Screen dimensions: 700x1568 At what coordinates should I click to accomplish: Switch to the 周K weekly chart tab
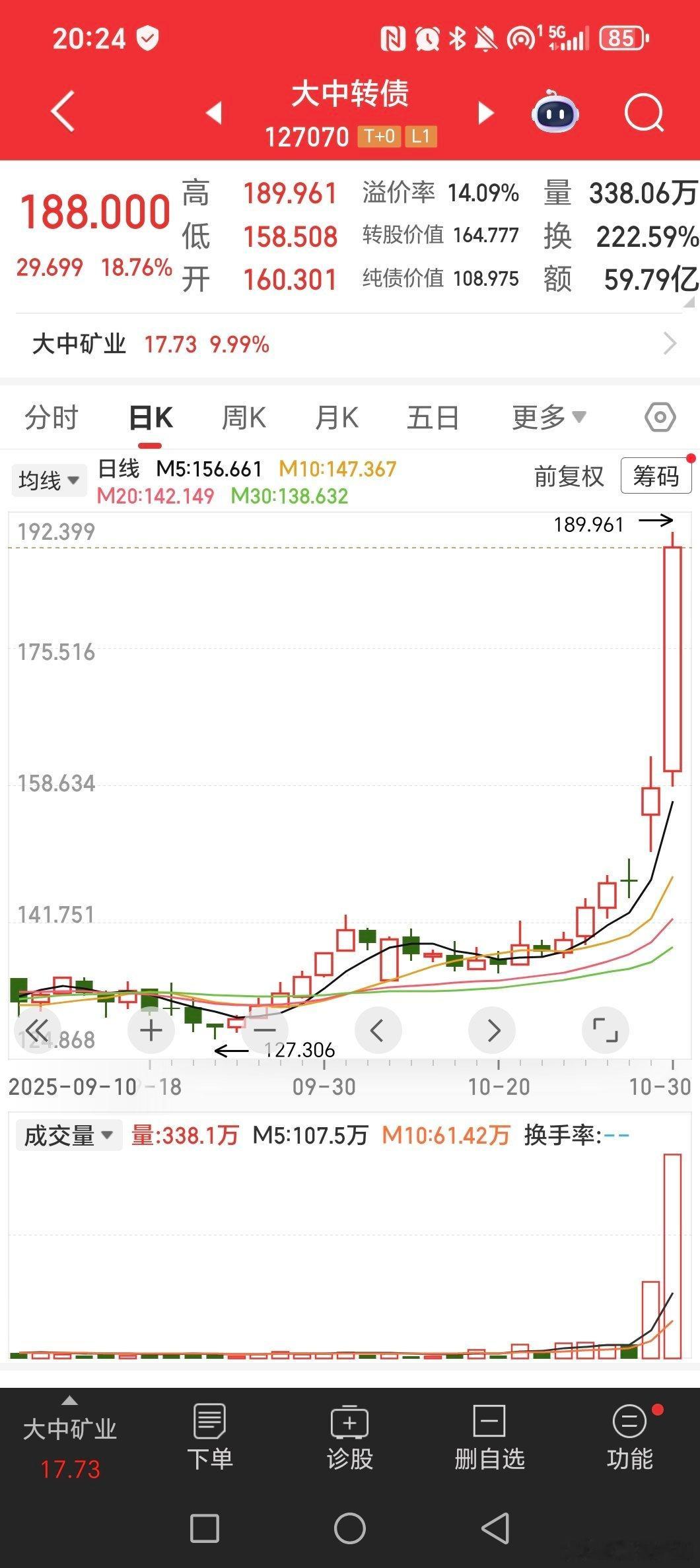(244, 417)
